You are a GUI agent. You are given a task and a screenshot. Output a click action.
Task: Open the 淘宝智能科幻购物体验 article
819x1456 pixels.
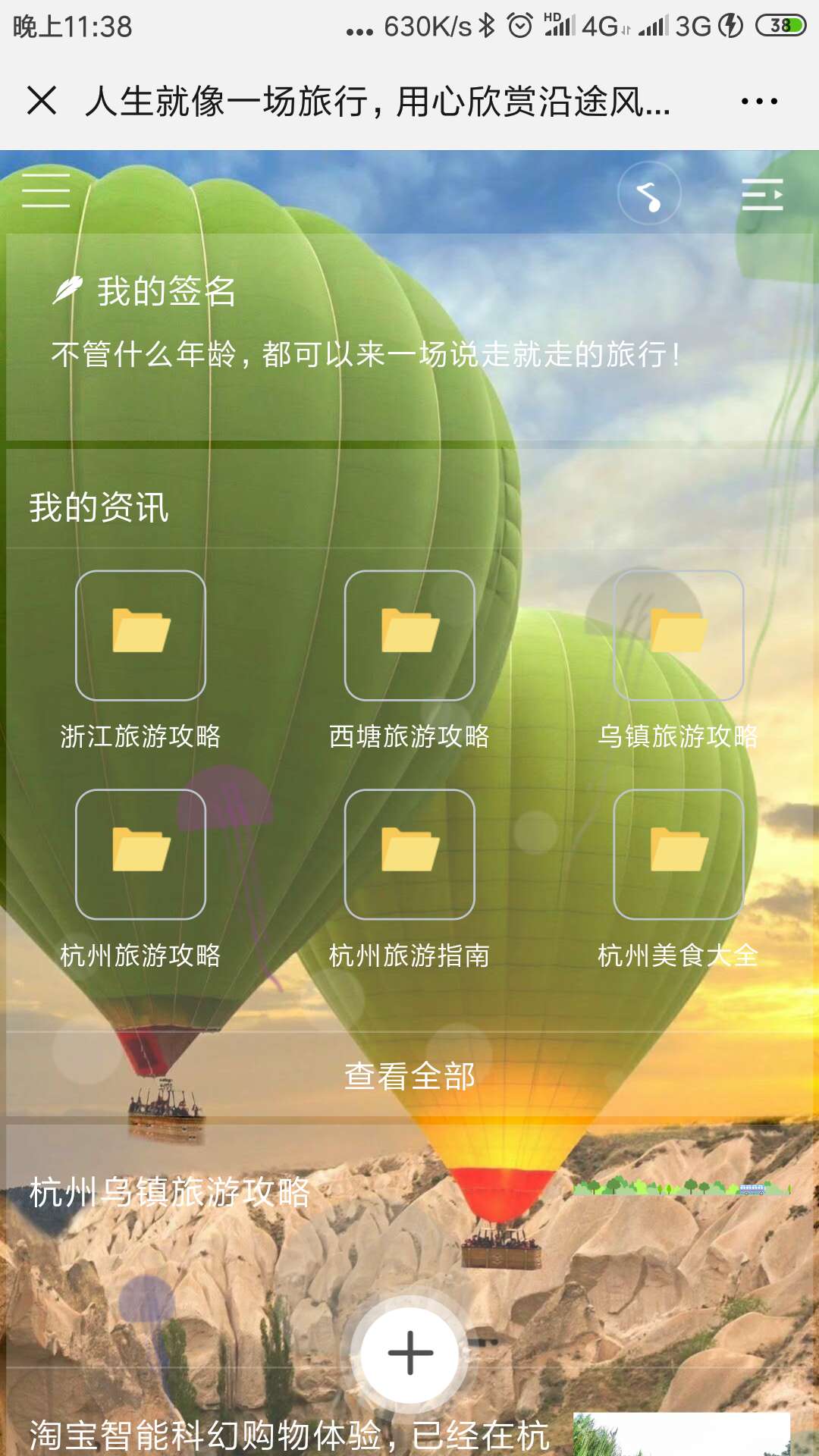pos(288,1434)
